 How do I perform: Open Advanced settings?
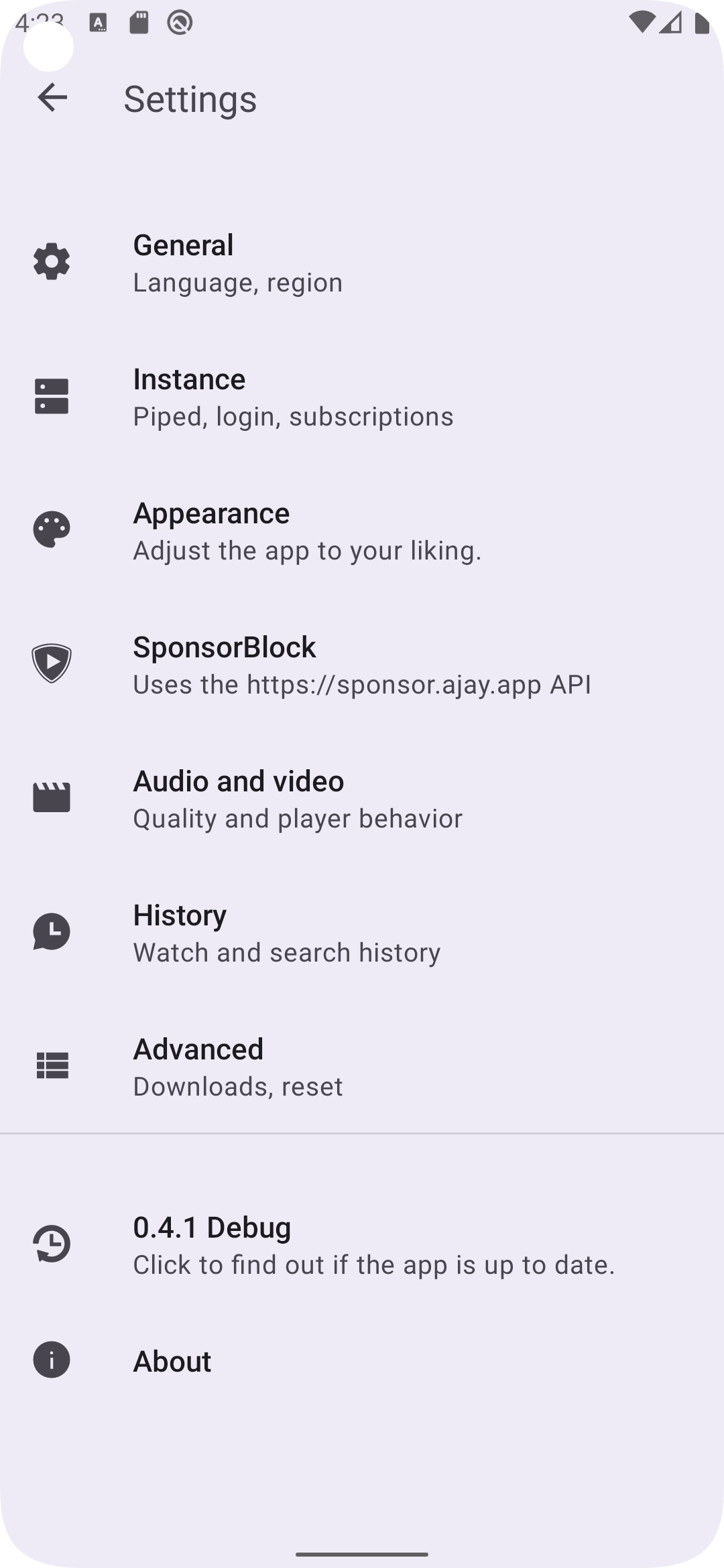362,1067
